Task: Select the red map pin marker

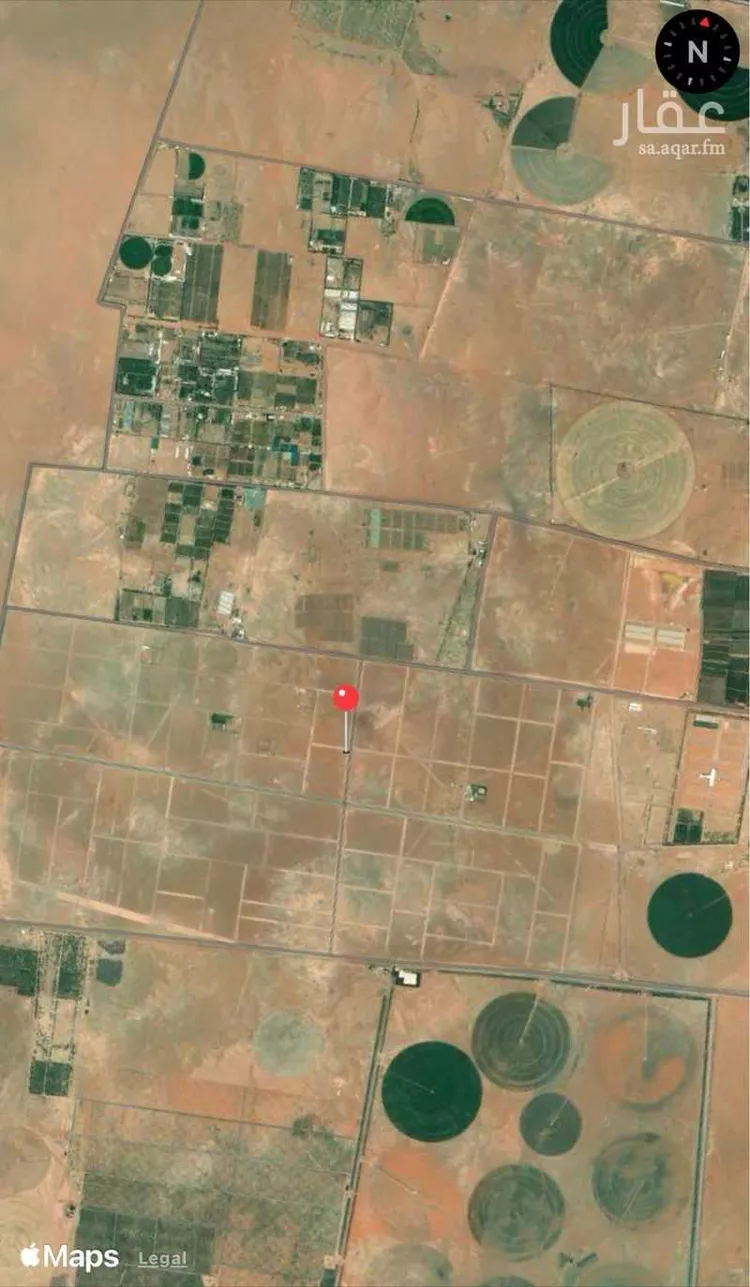Action: [x=344, y=698]
